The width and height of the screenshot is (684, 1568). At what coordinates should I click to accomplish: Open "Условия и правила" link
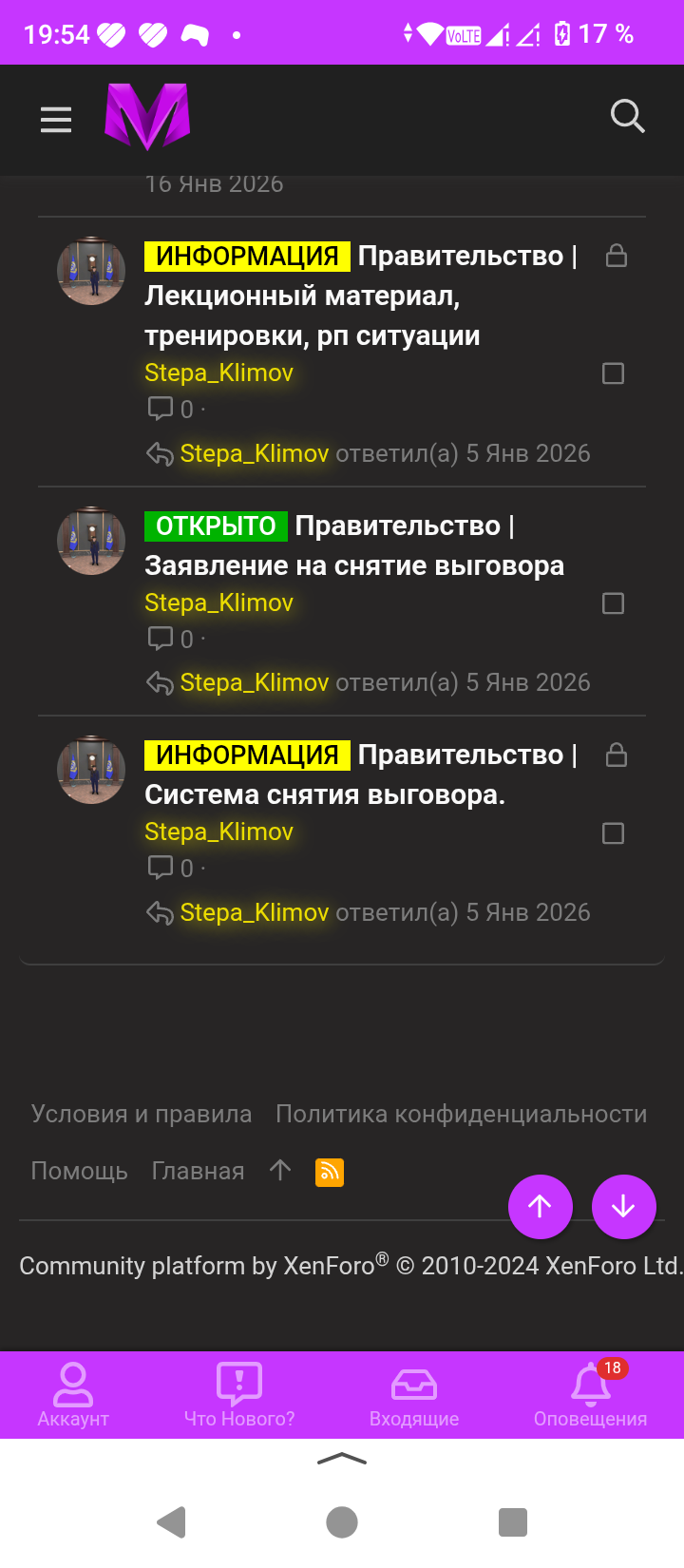point(142,1114)
